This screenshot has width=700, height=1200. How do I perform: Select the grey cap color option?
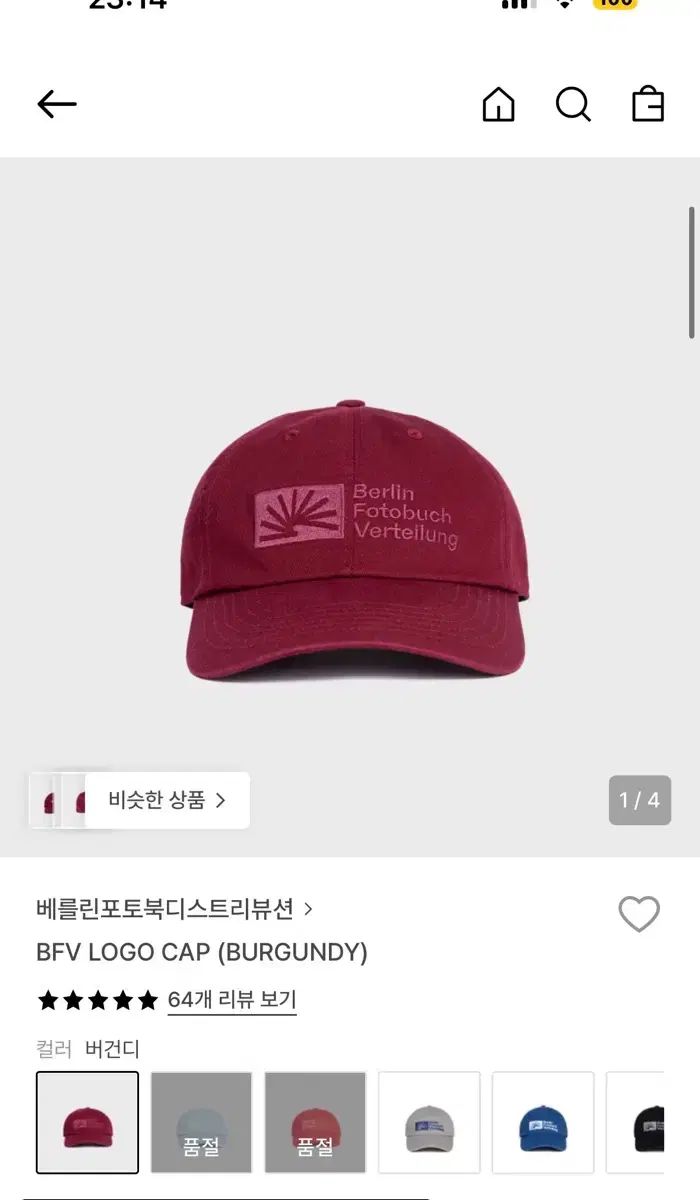click(429, 1122)
